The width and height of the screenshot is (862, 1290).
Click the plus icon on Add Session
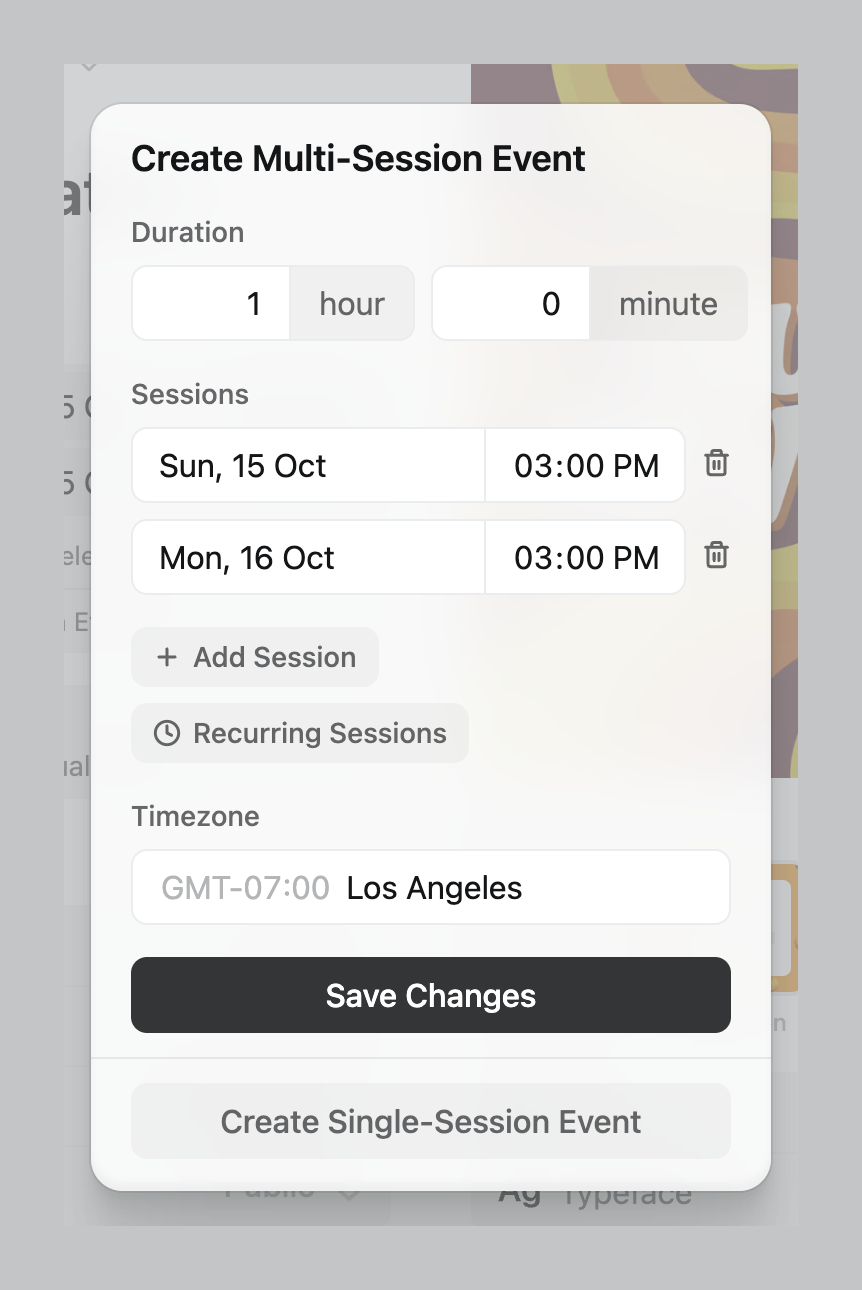[x=166, y=657]
